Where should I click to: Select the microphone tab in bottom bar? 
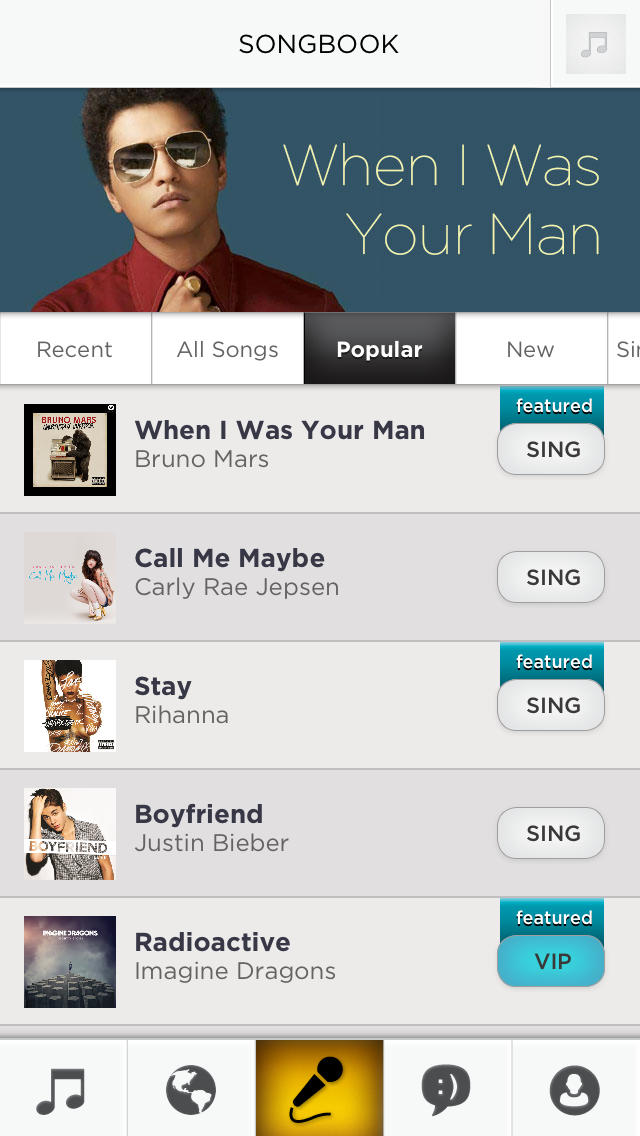[319, 1089]
